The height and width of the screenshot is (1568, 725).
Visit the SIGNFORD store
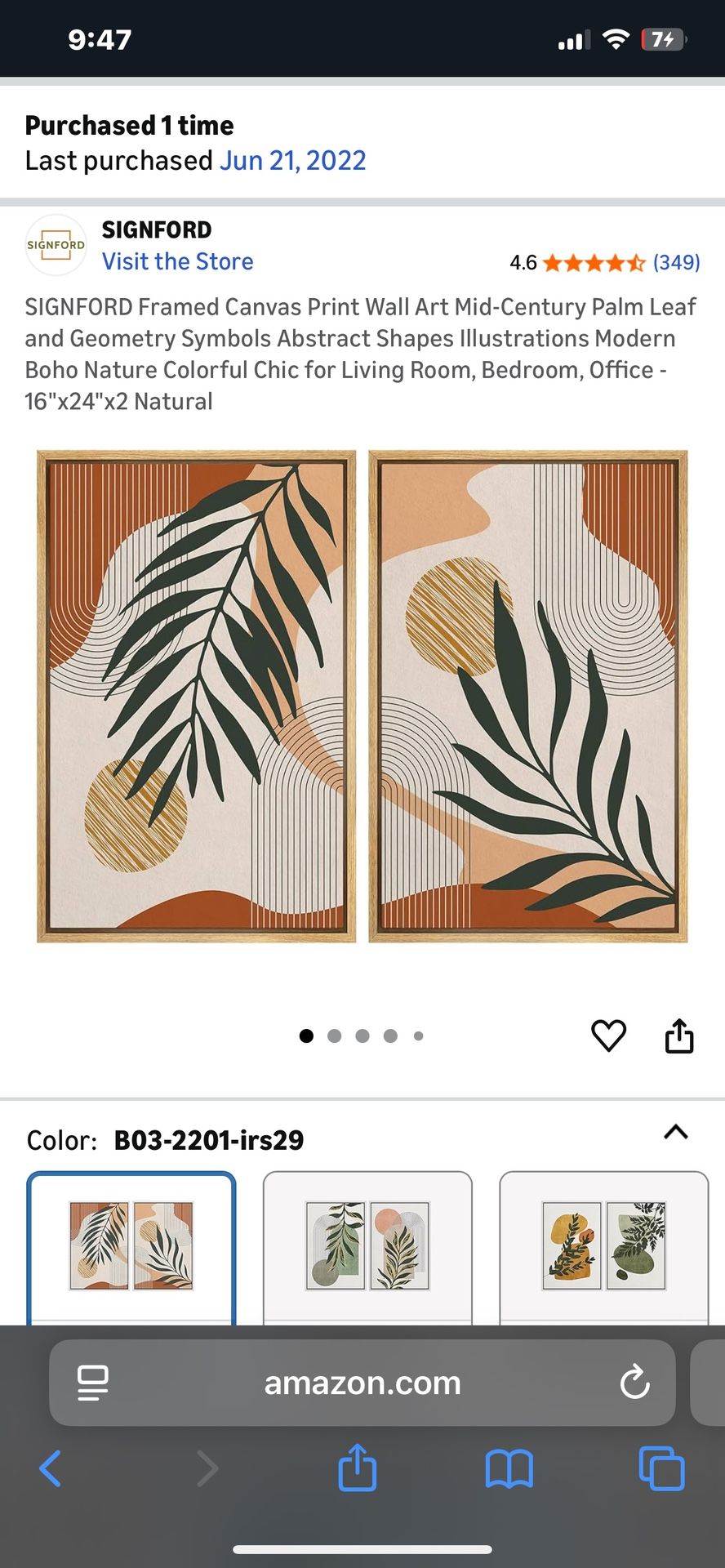click(177, 261)
